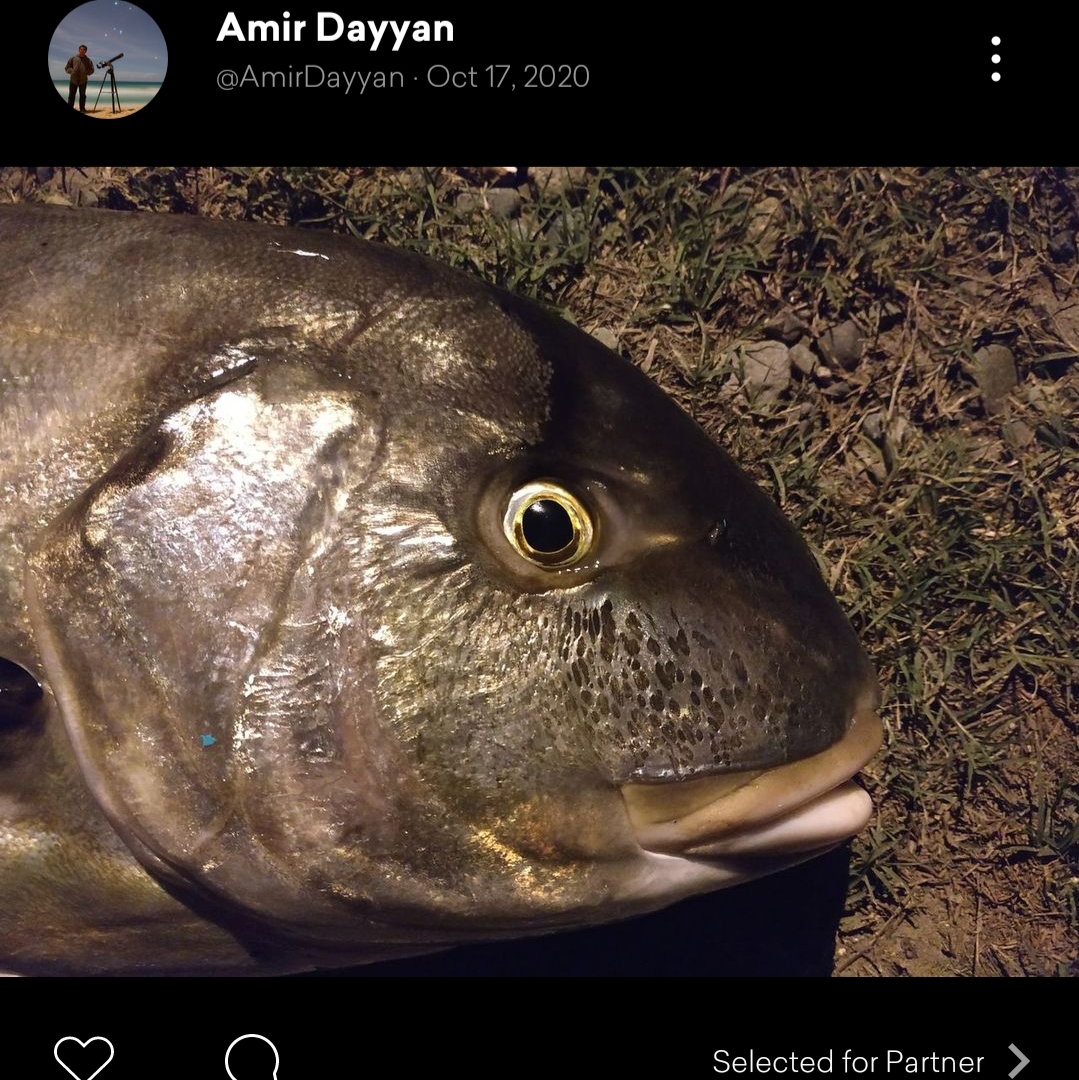Open Amir Dayyan's profile picture
Image resolution: width=1079 pixels, height=1080 pixels.
(x=107, y=60)
